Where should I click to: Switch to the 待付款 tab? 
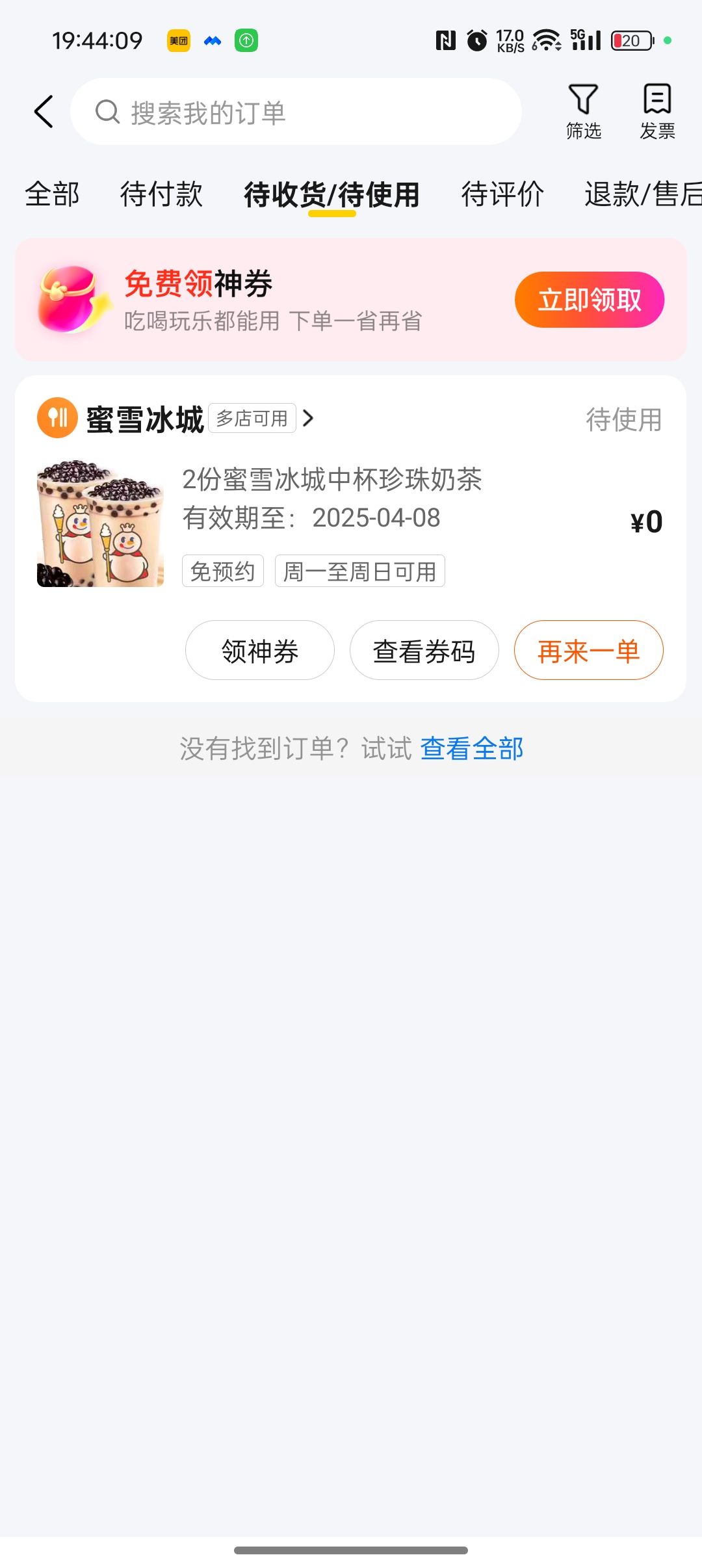coord(161,194)
